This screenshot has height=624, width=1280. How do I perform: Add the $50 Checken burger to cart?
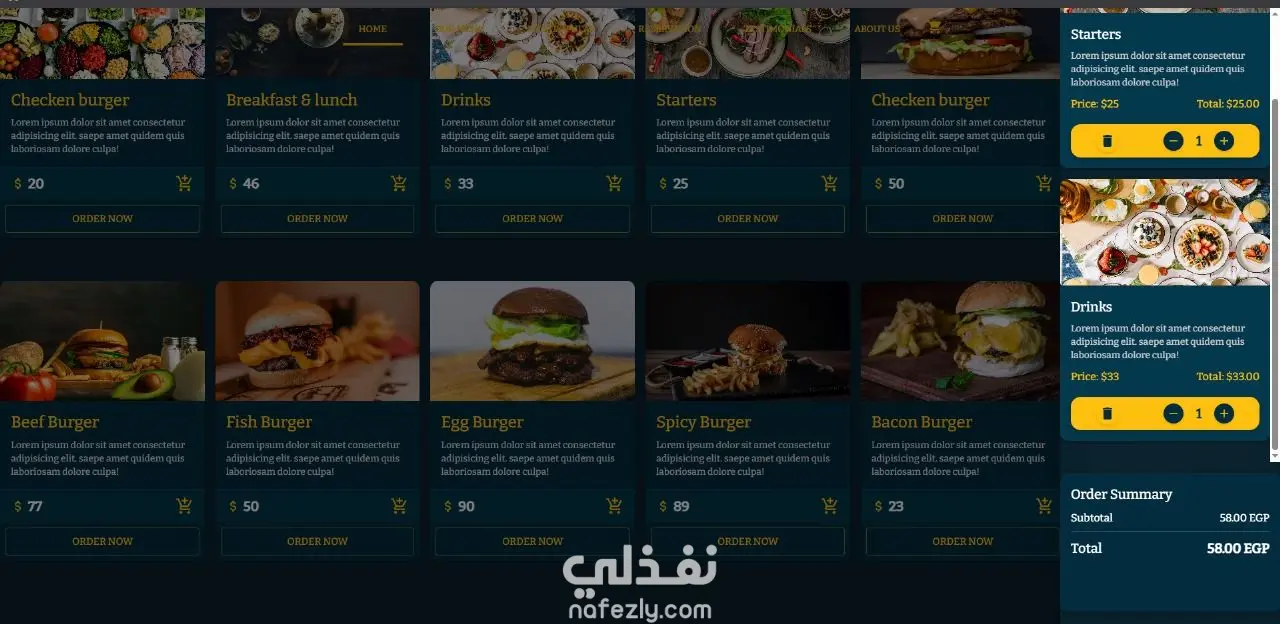pos(1044,183)
